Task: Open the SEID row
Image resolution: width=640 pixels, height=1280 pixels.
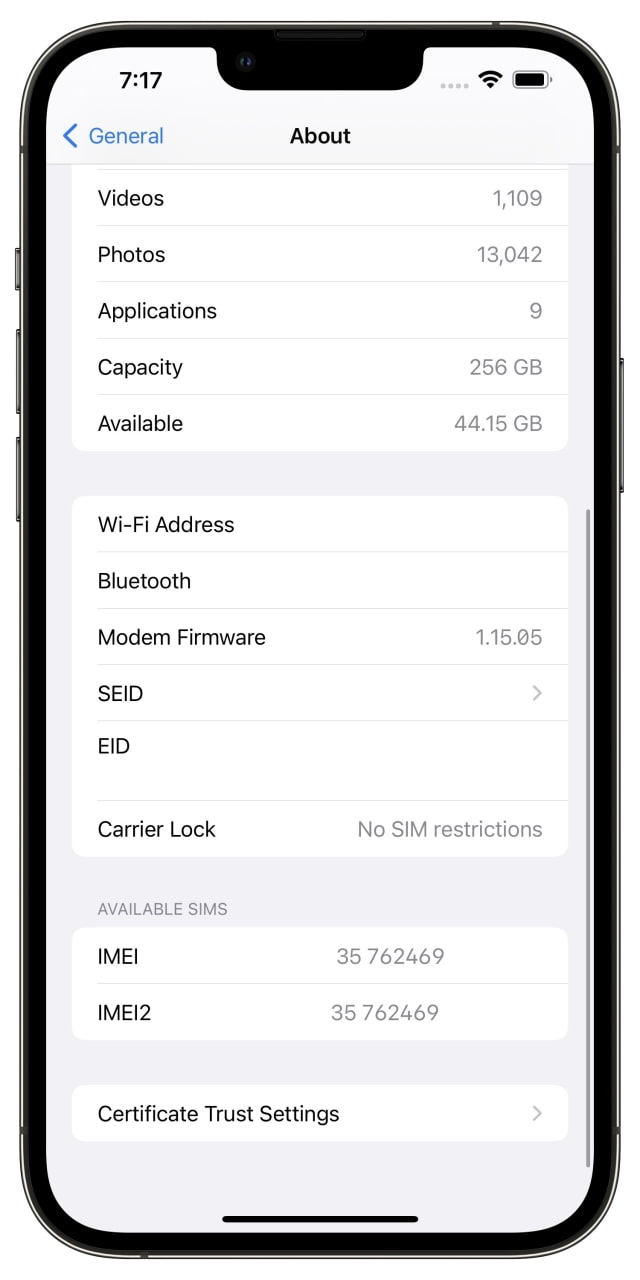Action: coord(320,693)
